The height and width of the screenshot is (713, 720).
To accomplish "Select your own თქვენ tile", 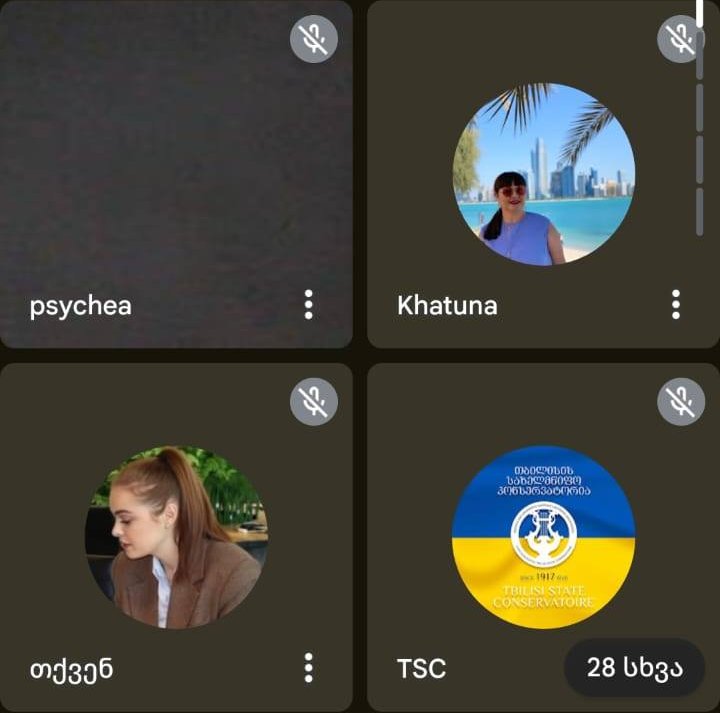I will tap(175, 535).
